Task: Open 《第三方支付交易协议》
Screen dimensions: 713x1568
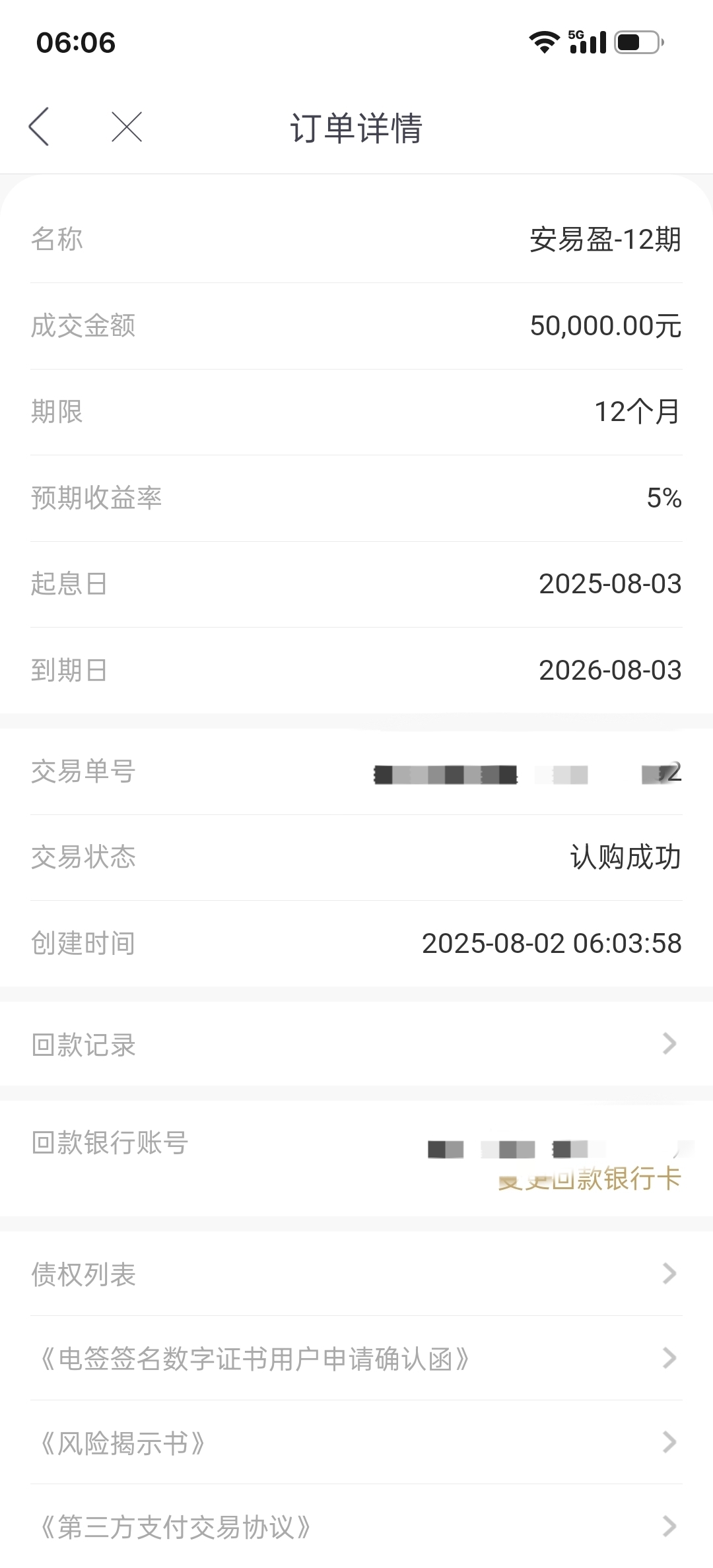Action: (356, 1526)
